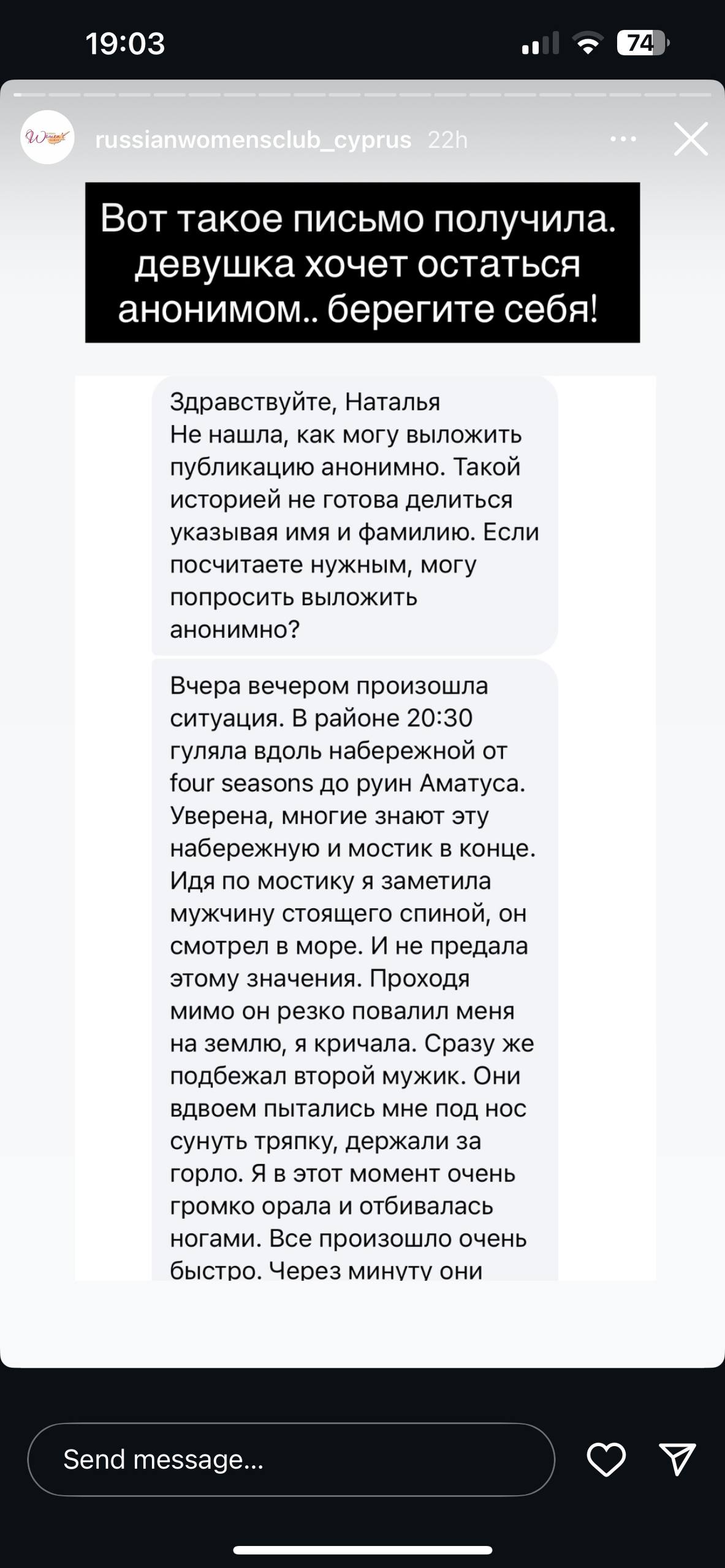Like this story with the heart
Viewport: 725px width, 1568px height.
[x=606, y=1460]
